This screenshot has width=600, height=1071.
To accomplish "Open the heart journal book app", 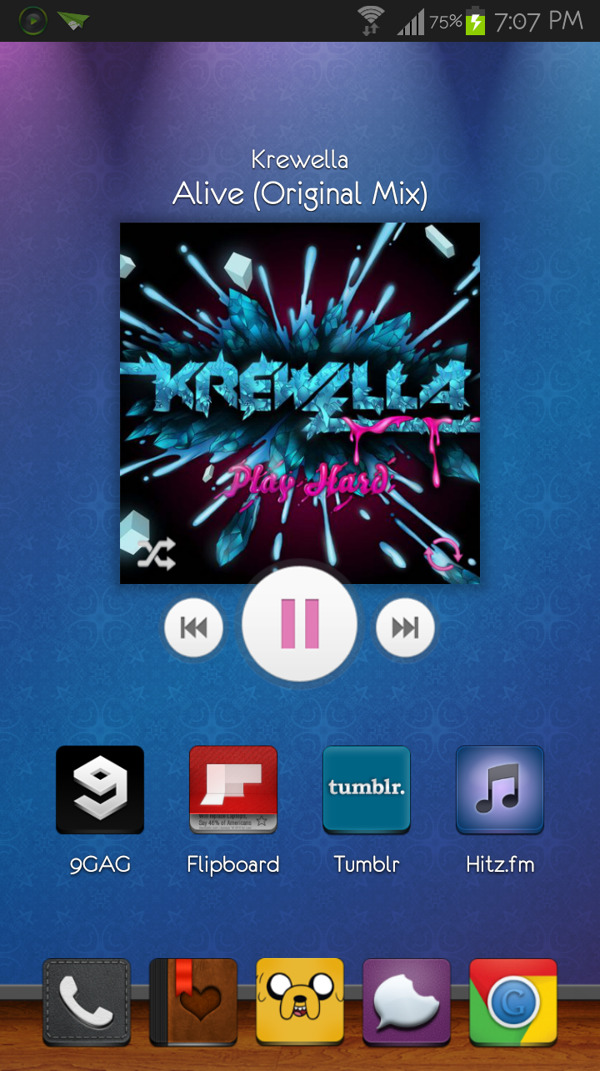I will tap(193, 1001).
